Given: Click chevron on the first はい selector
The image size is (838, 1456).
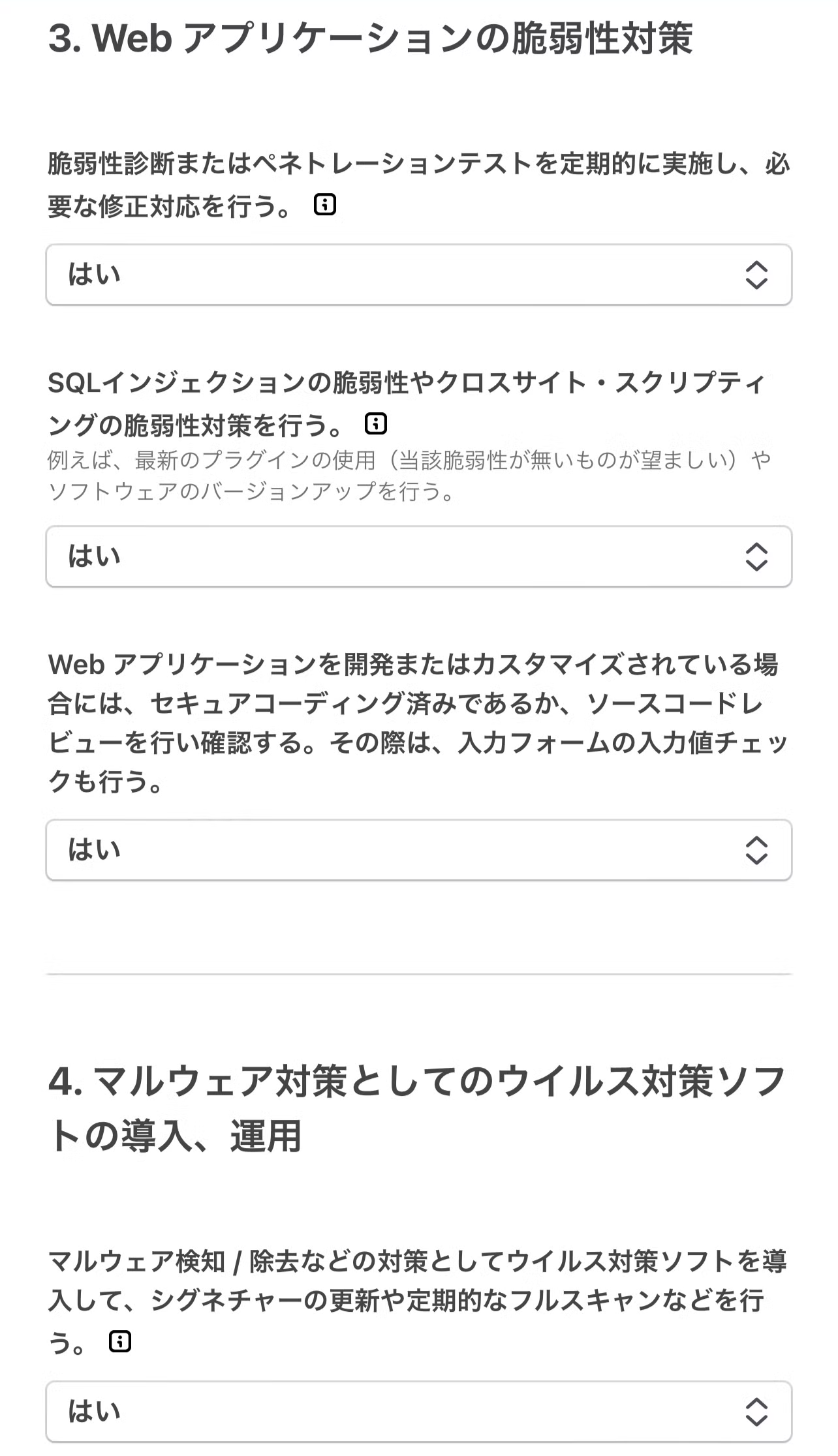Looking at the screenshot, I should tap(757, 275).
